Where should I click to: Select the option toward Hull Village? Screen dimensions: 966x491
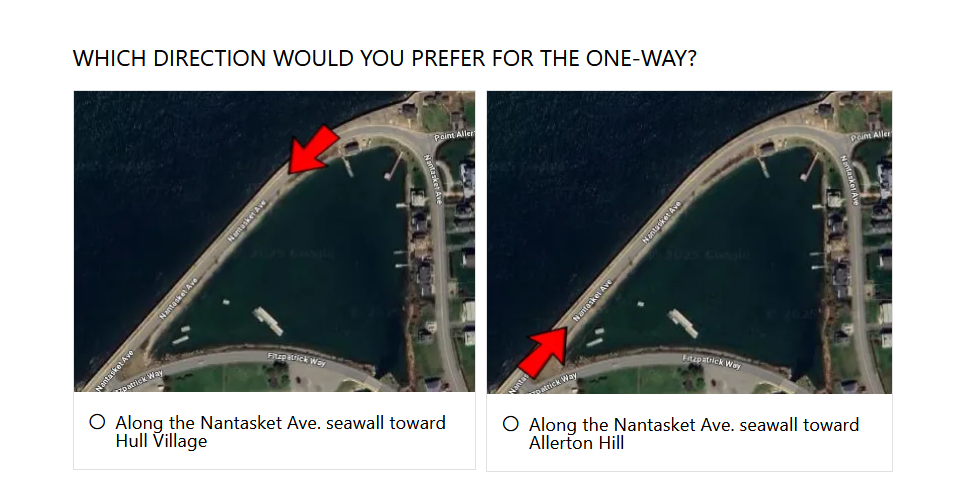pos(97,423)
